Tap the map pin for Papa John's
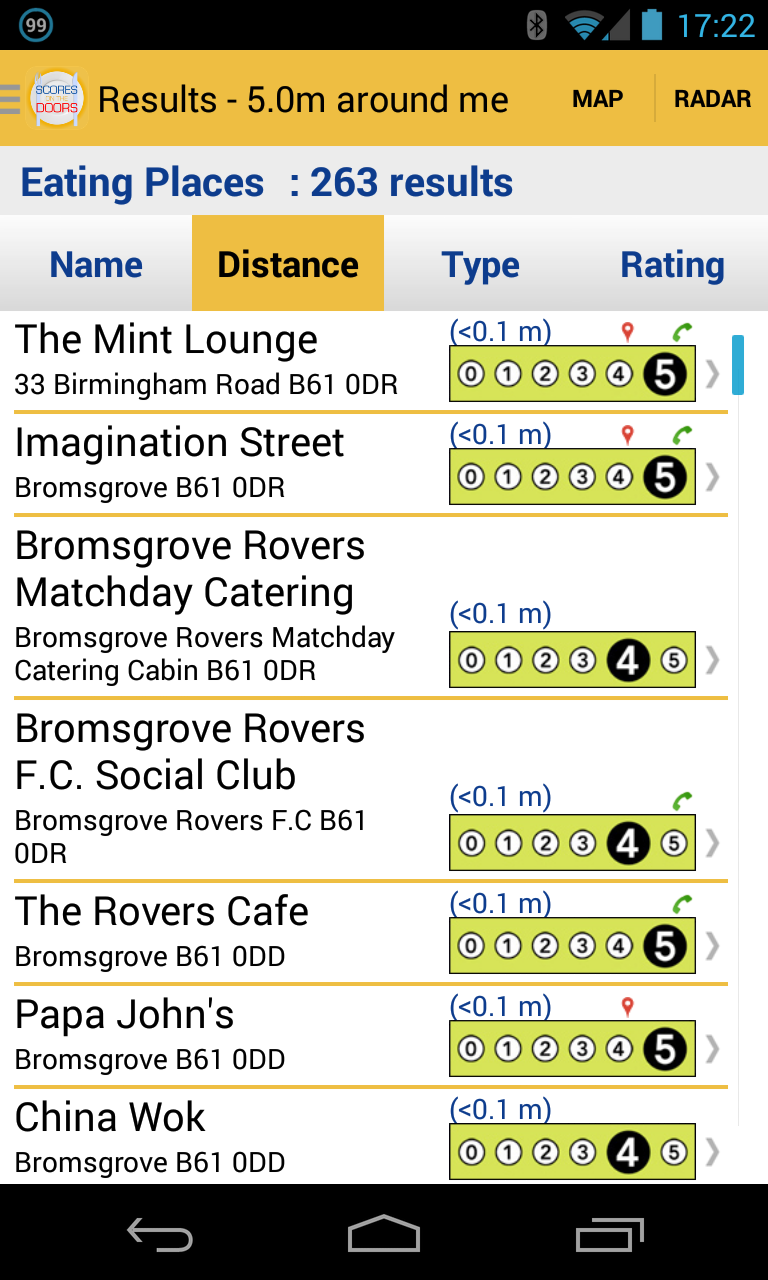 click(x=628, y=1006)
